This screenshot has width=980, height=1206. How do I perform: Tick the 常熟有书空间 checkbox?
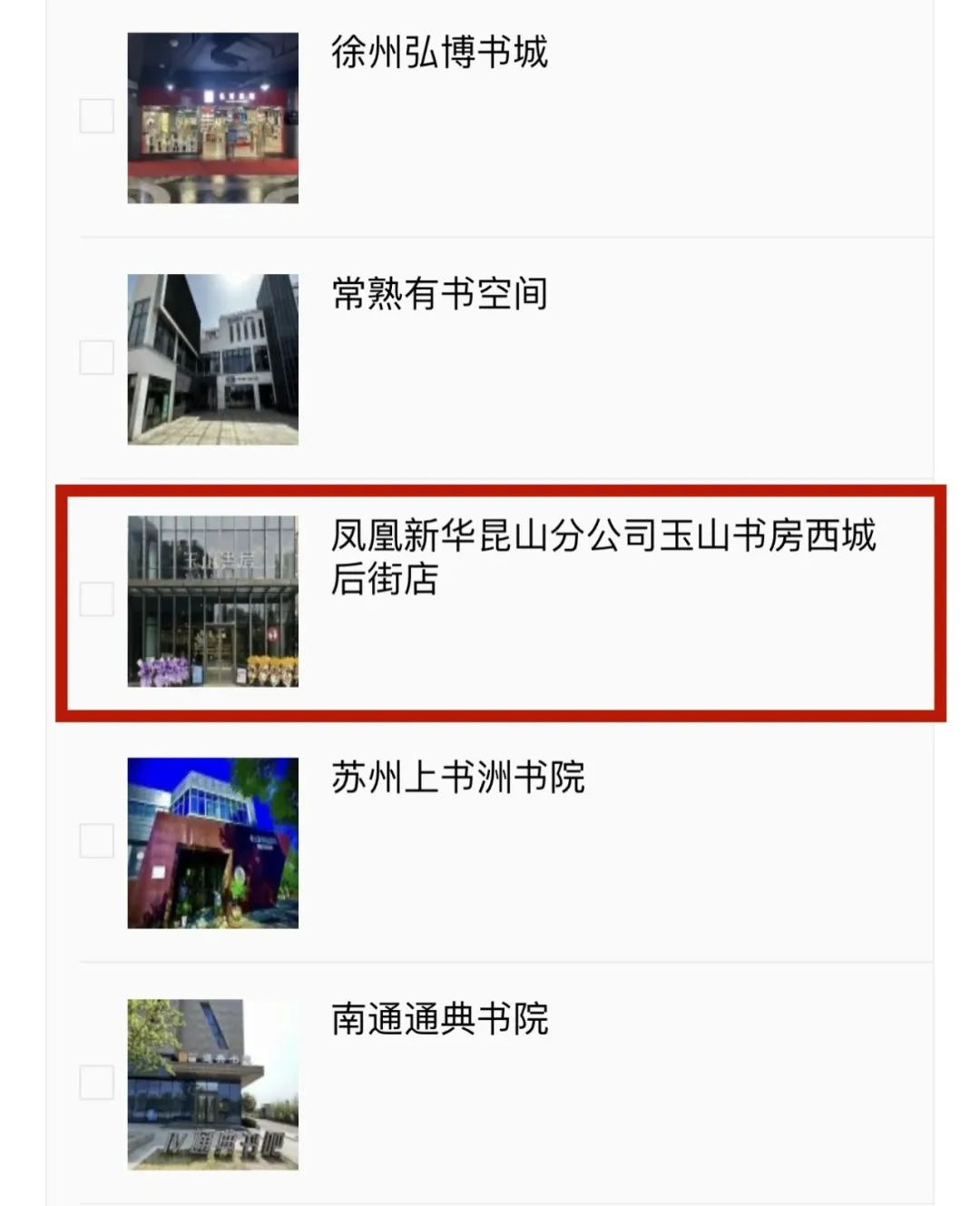(97, 358)
